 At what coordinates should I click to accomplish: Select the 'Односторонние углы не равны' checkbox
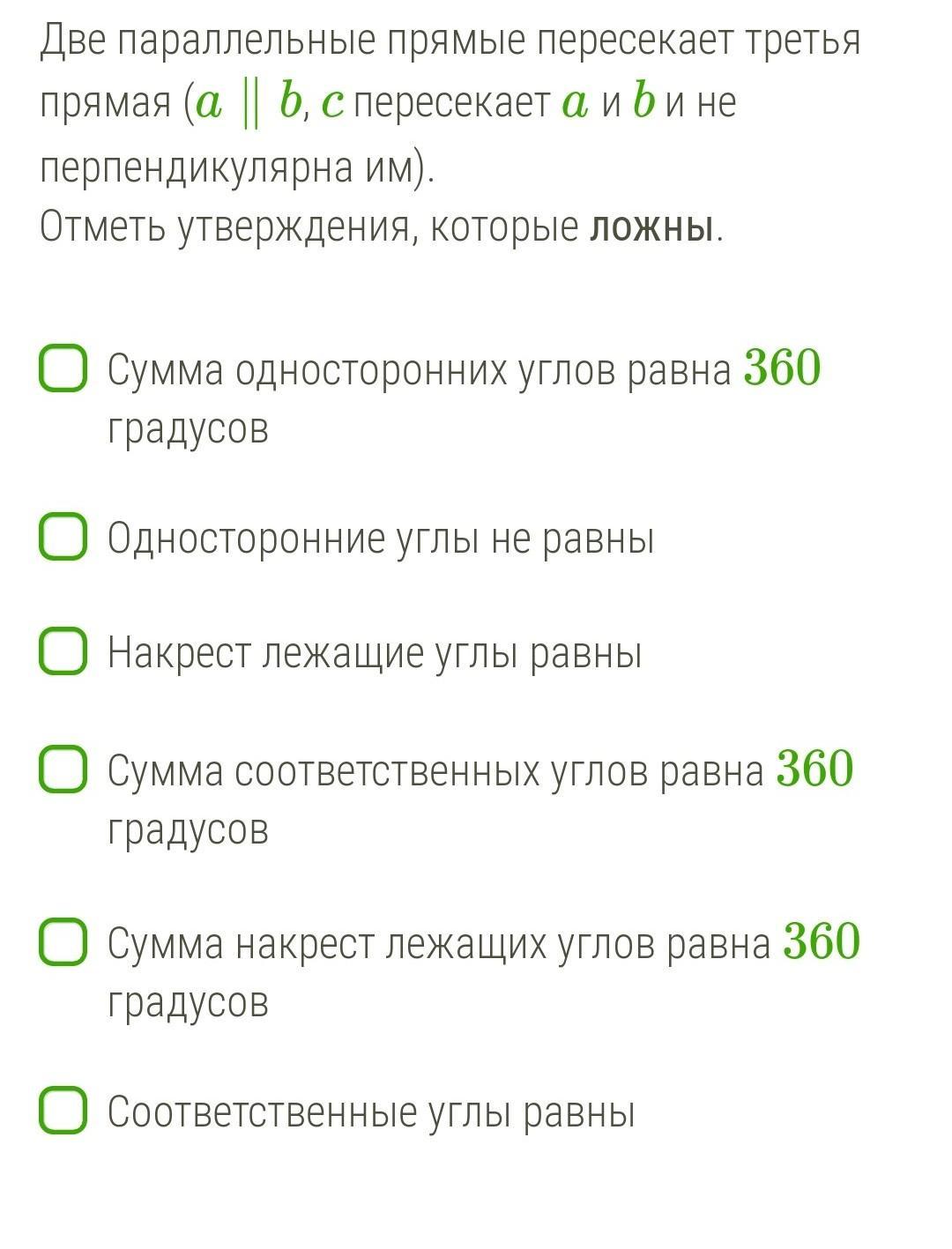coord(63,537)
